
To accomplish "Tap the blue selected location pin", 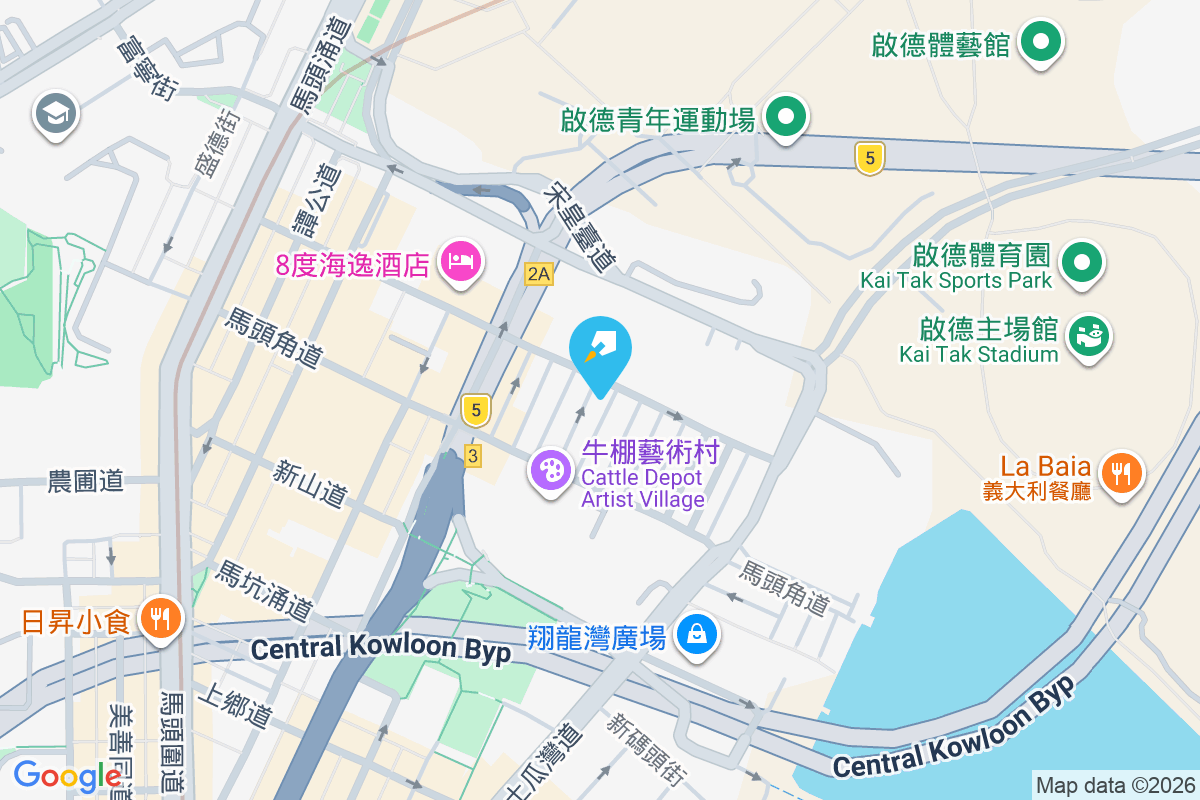I will tap(600, 350).
